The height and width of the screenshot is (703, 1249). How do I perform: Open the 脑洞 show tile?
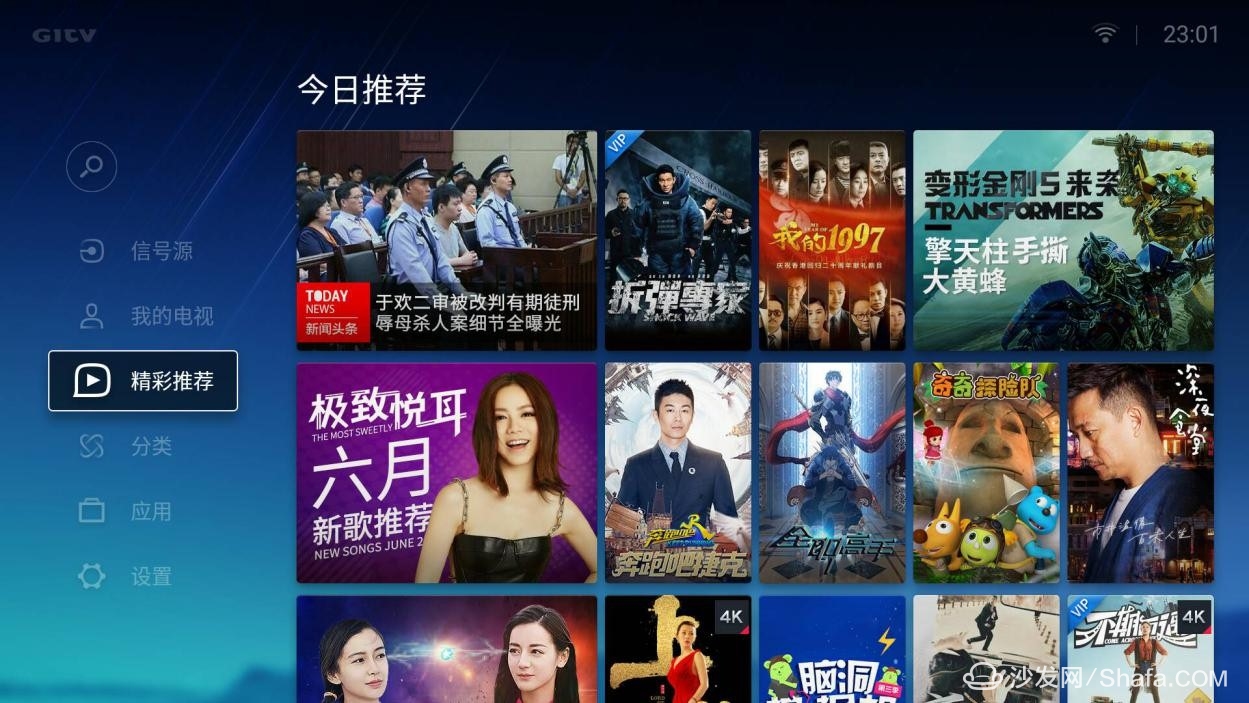(x=832, y=650)
